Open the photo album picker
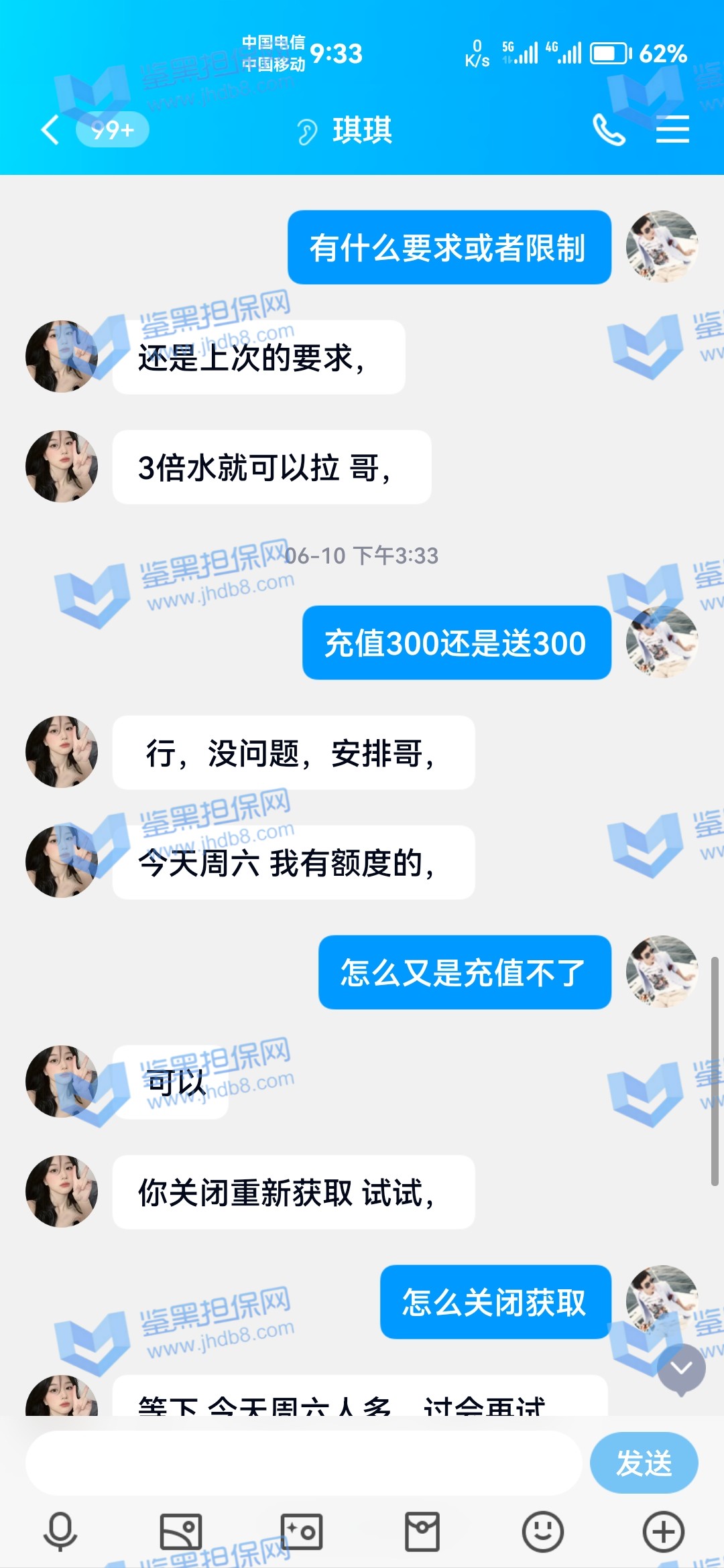Viewport: 724px width, 1568px height. (181, 1531)
